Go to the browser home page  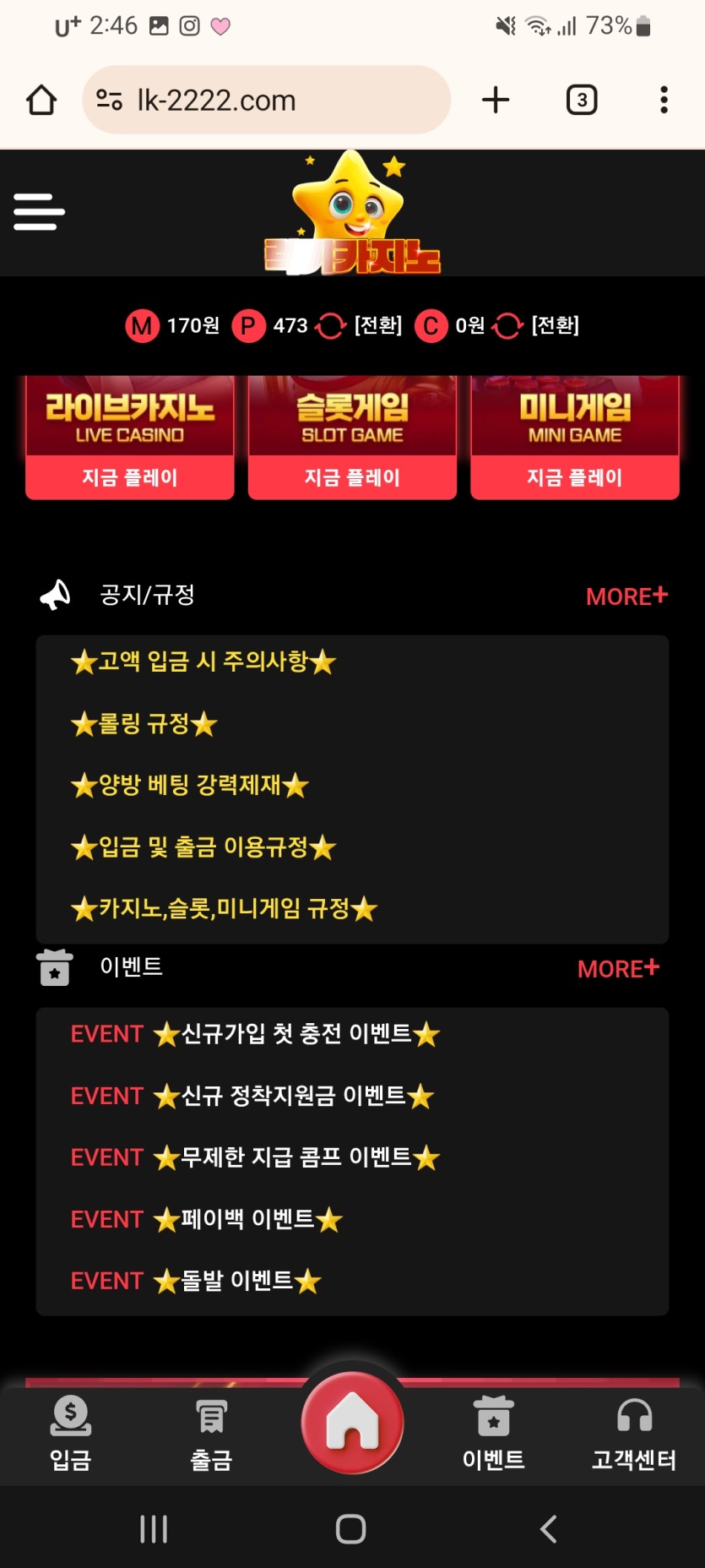click(x=41, y=101)
